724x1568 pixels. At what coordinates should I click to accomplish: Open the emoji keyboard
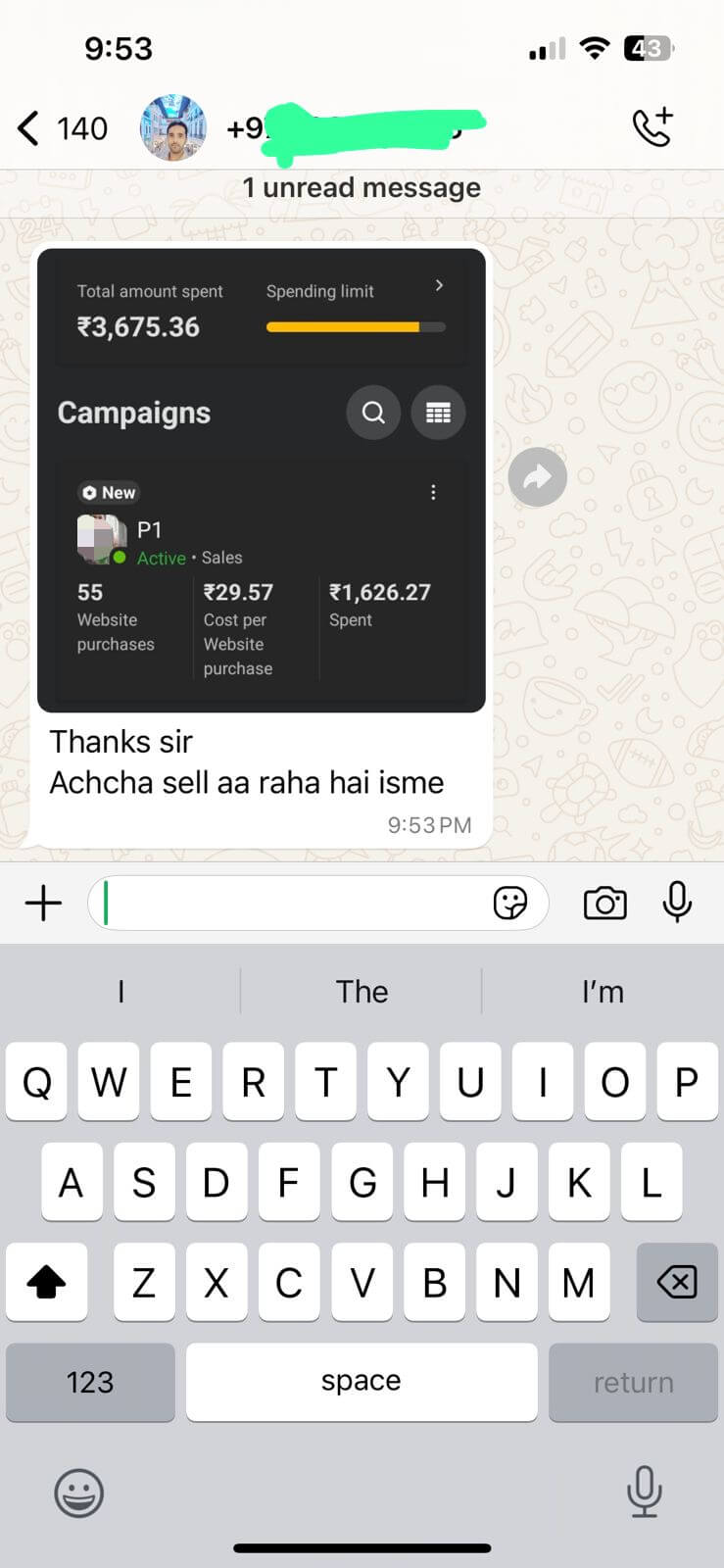[x=78, y=1494]
